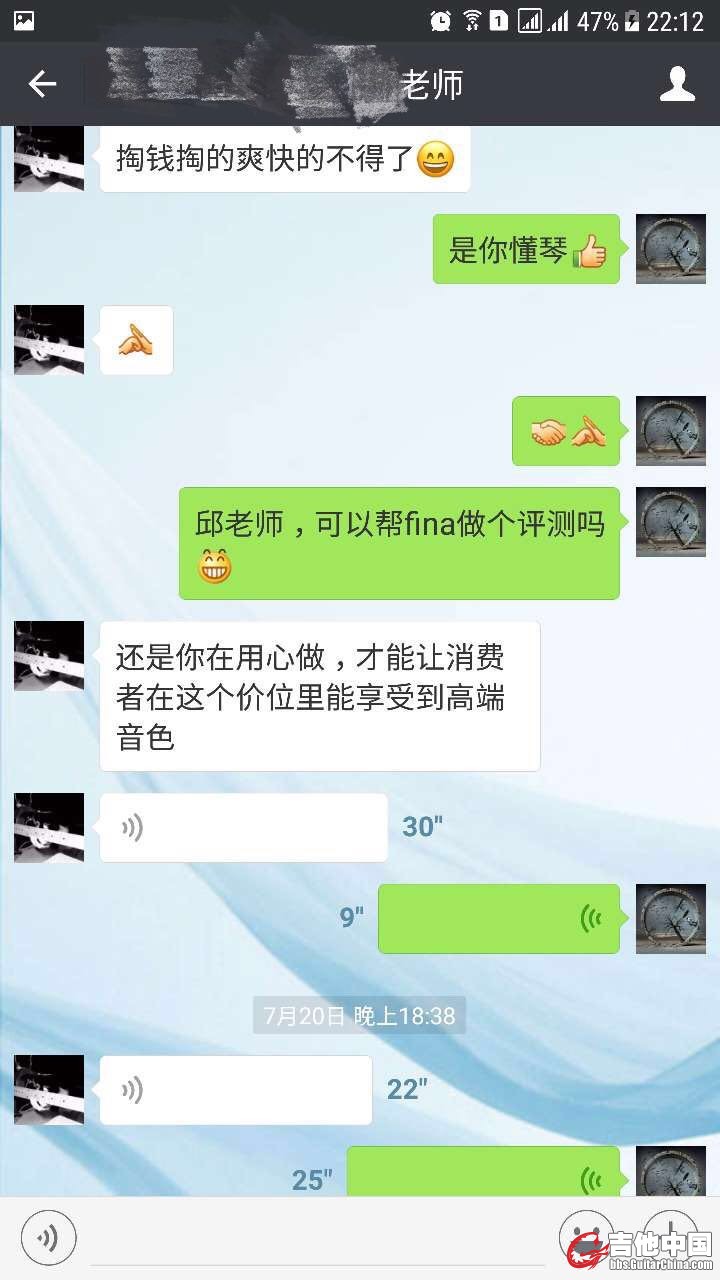Focus the message text field

point(320,1240)
